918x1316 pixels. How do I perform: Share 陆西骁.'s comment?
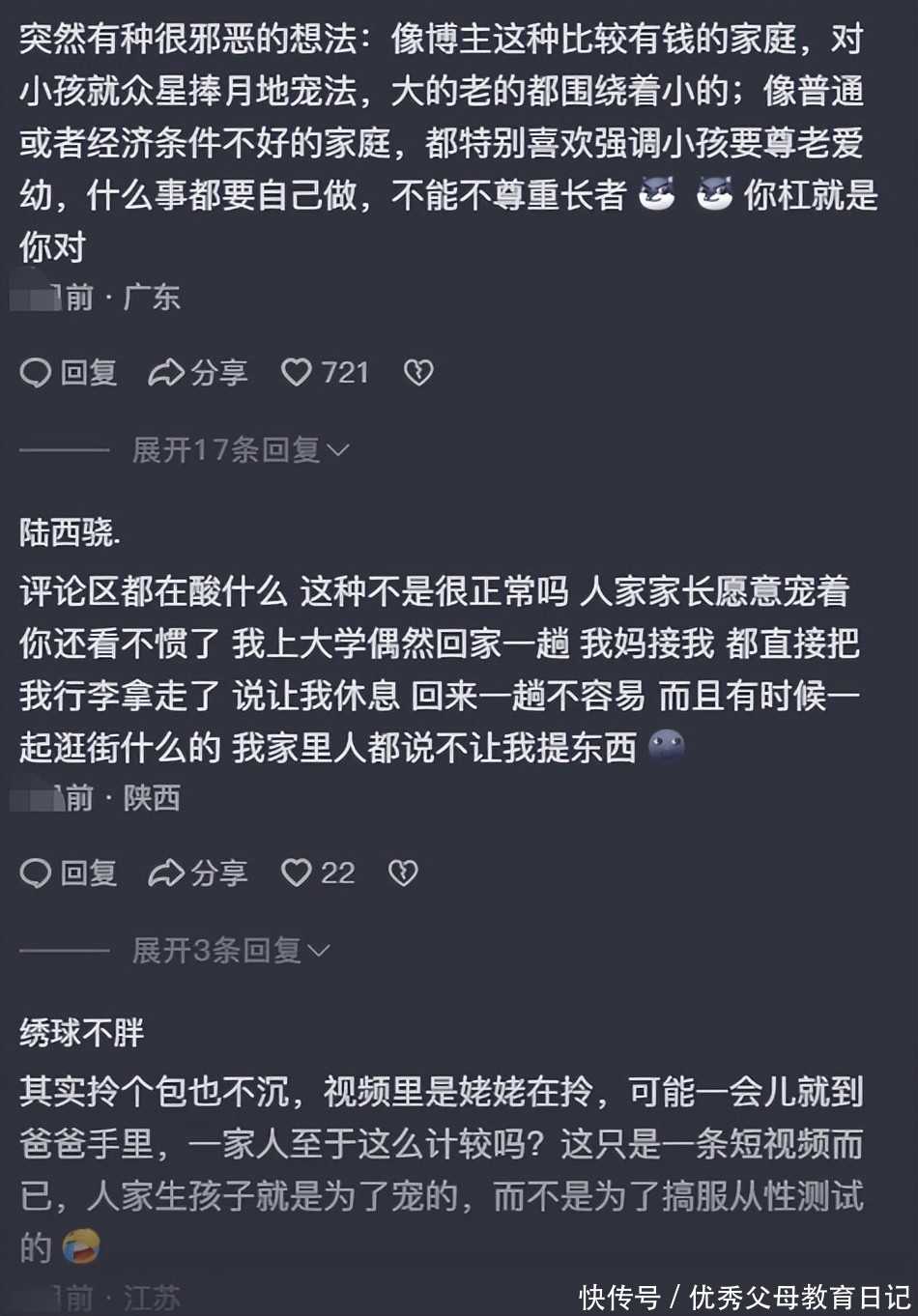[x=198, y=873]
